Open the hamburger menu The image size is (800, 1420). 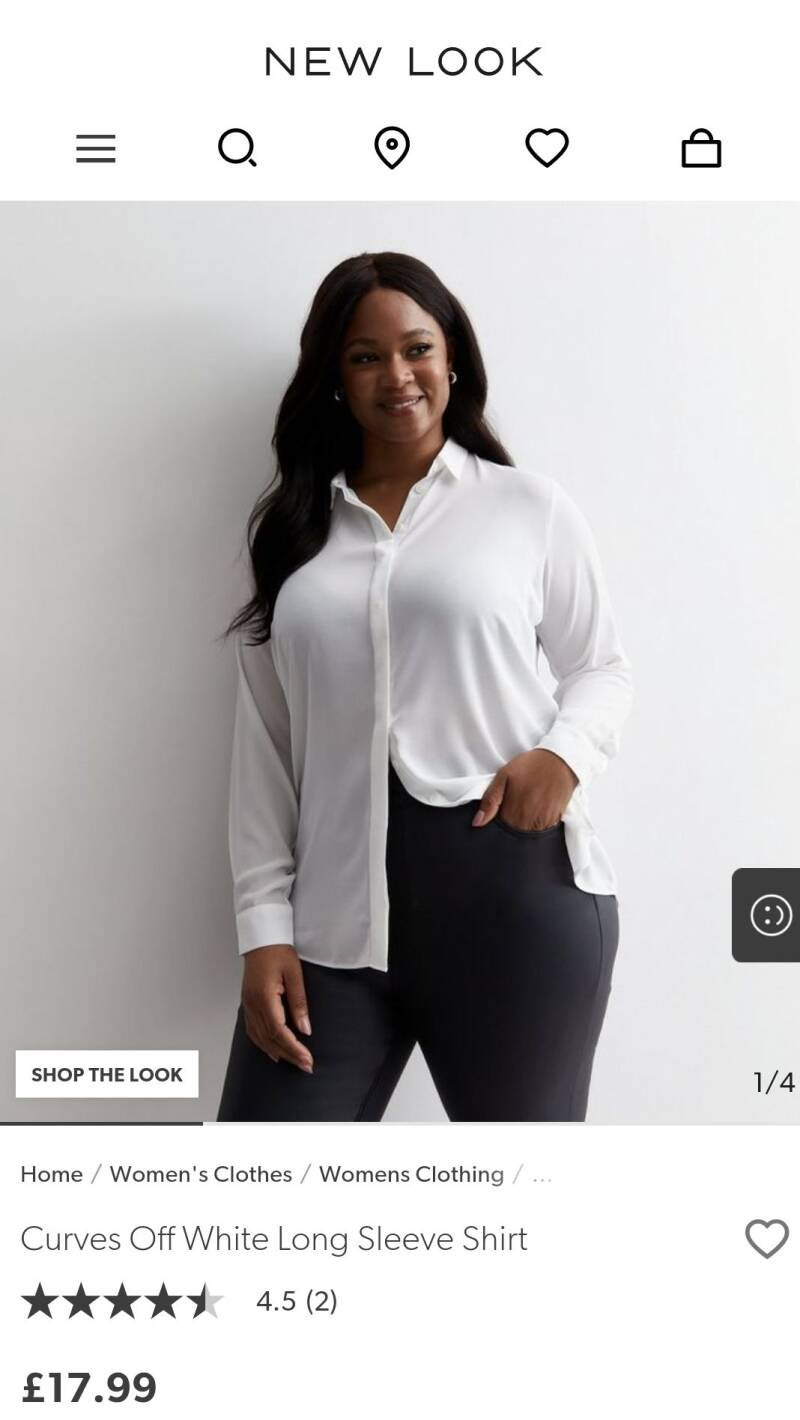96,149
